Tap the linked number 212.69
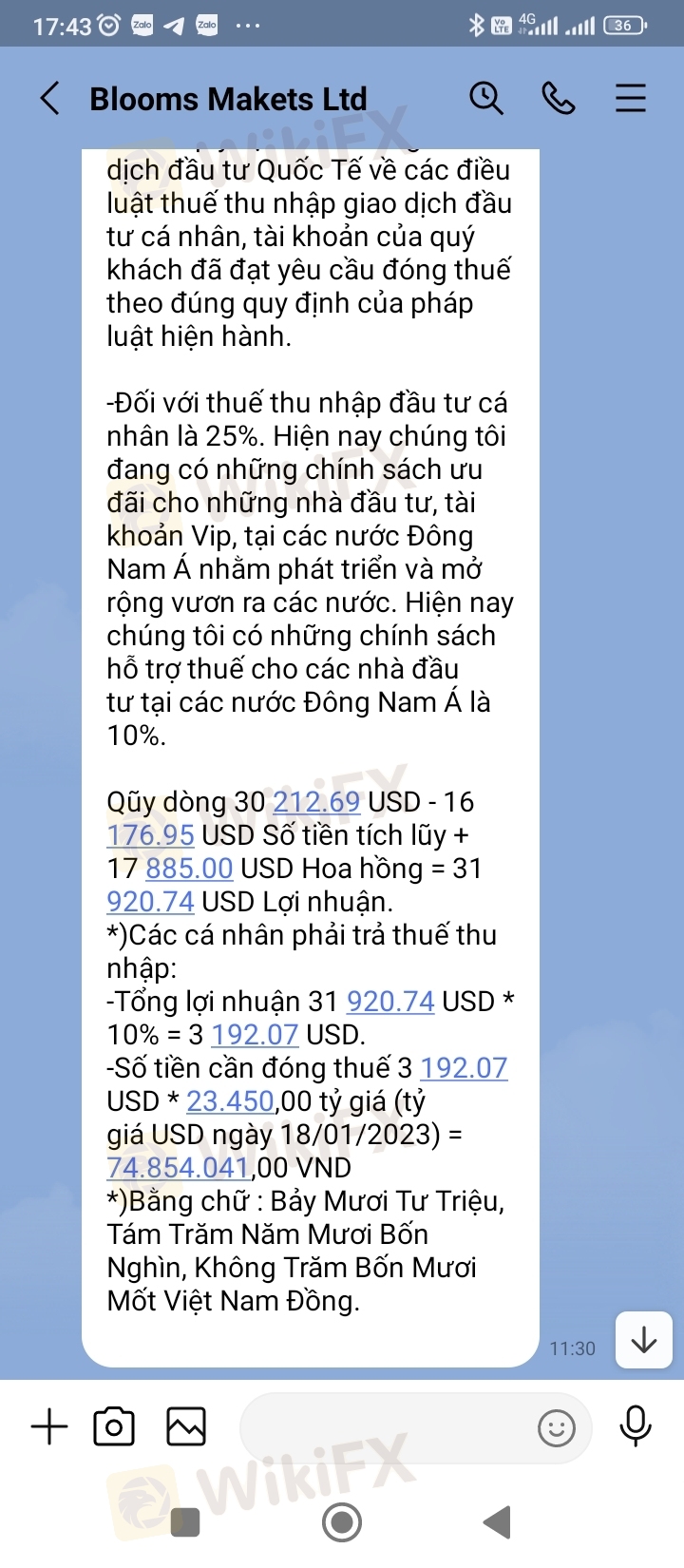The image size is (684, 1568). tap(316, 802)
